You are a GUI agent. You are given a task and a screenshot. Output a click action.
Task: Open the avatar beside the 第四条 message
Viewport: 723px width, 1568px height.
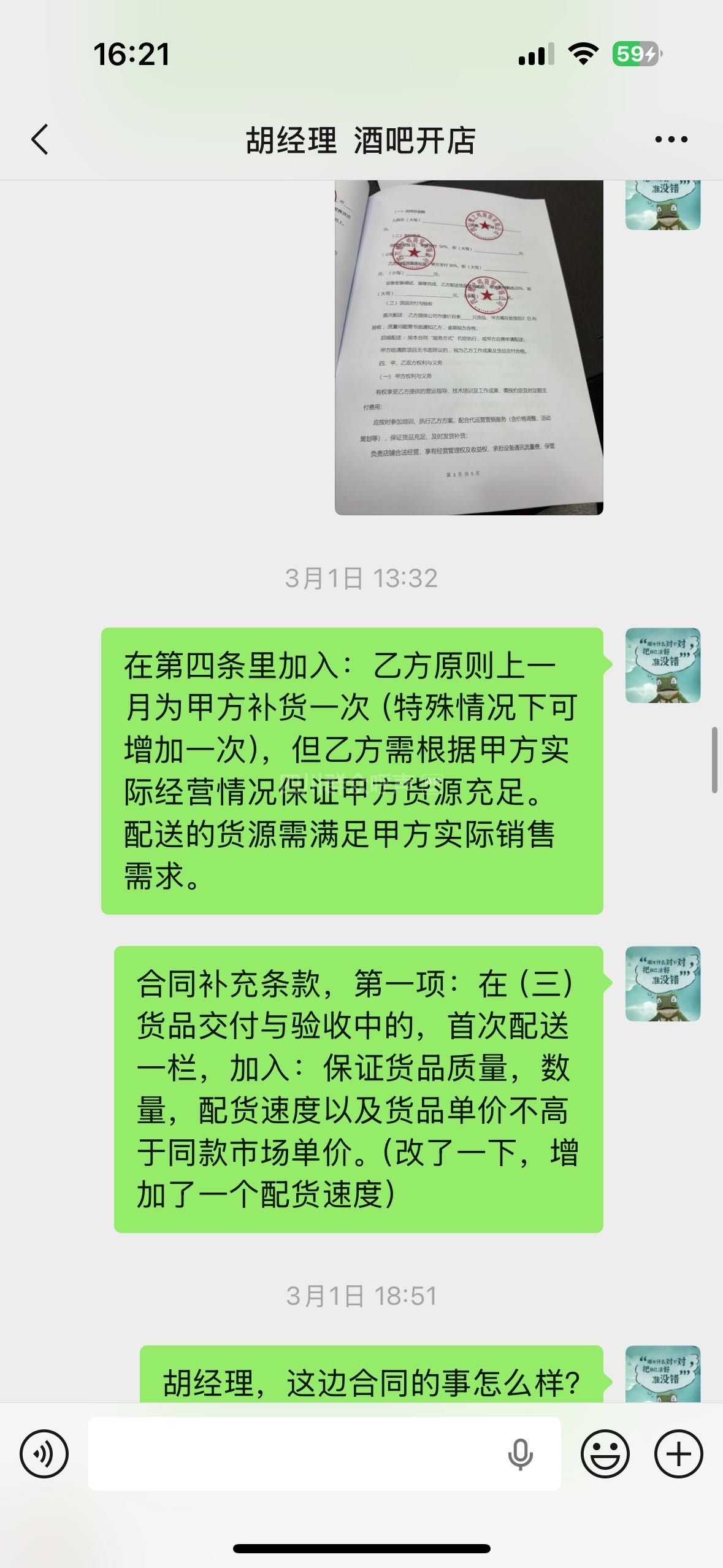662,665
